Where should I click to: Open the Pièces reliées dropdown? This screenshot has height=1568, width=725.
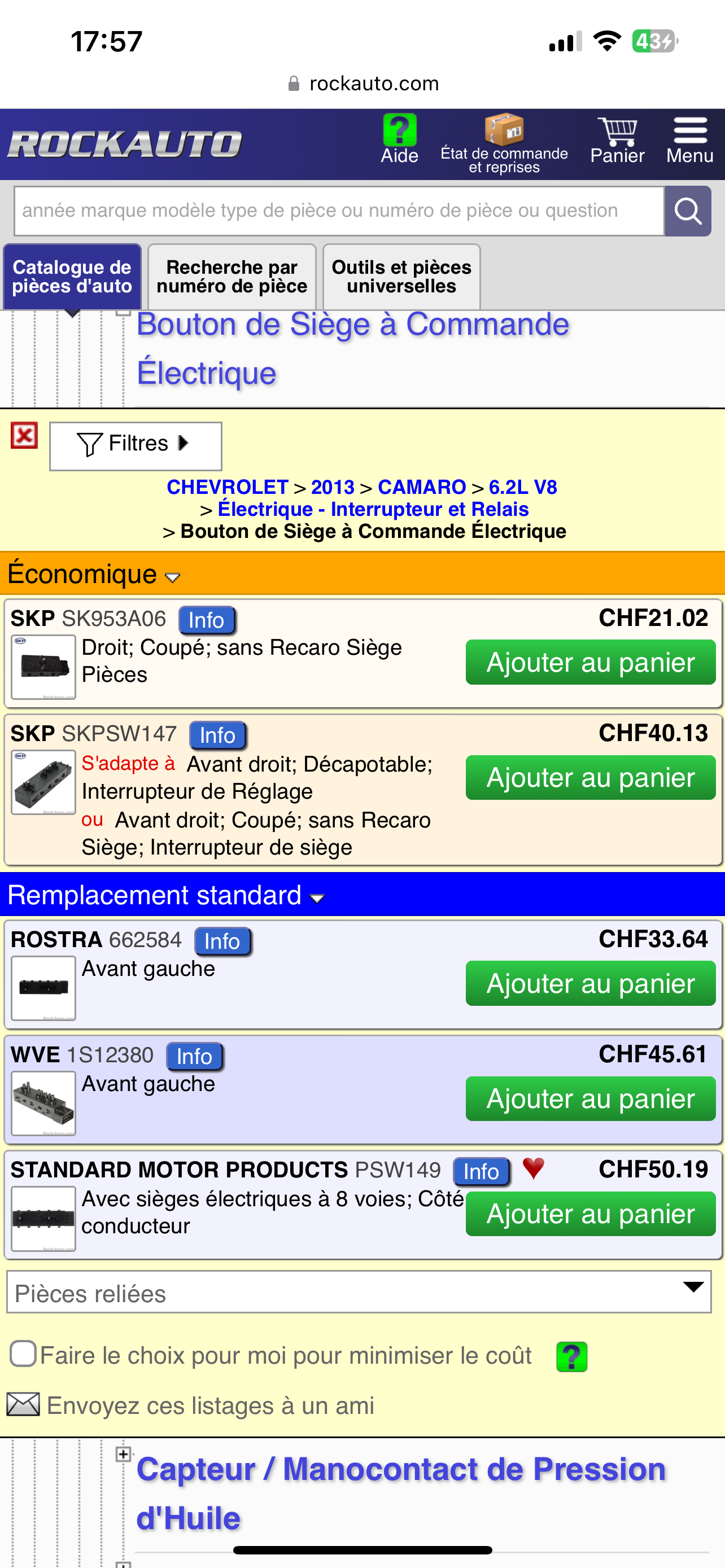pos(359,1293)
